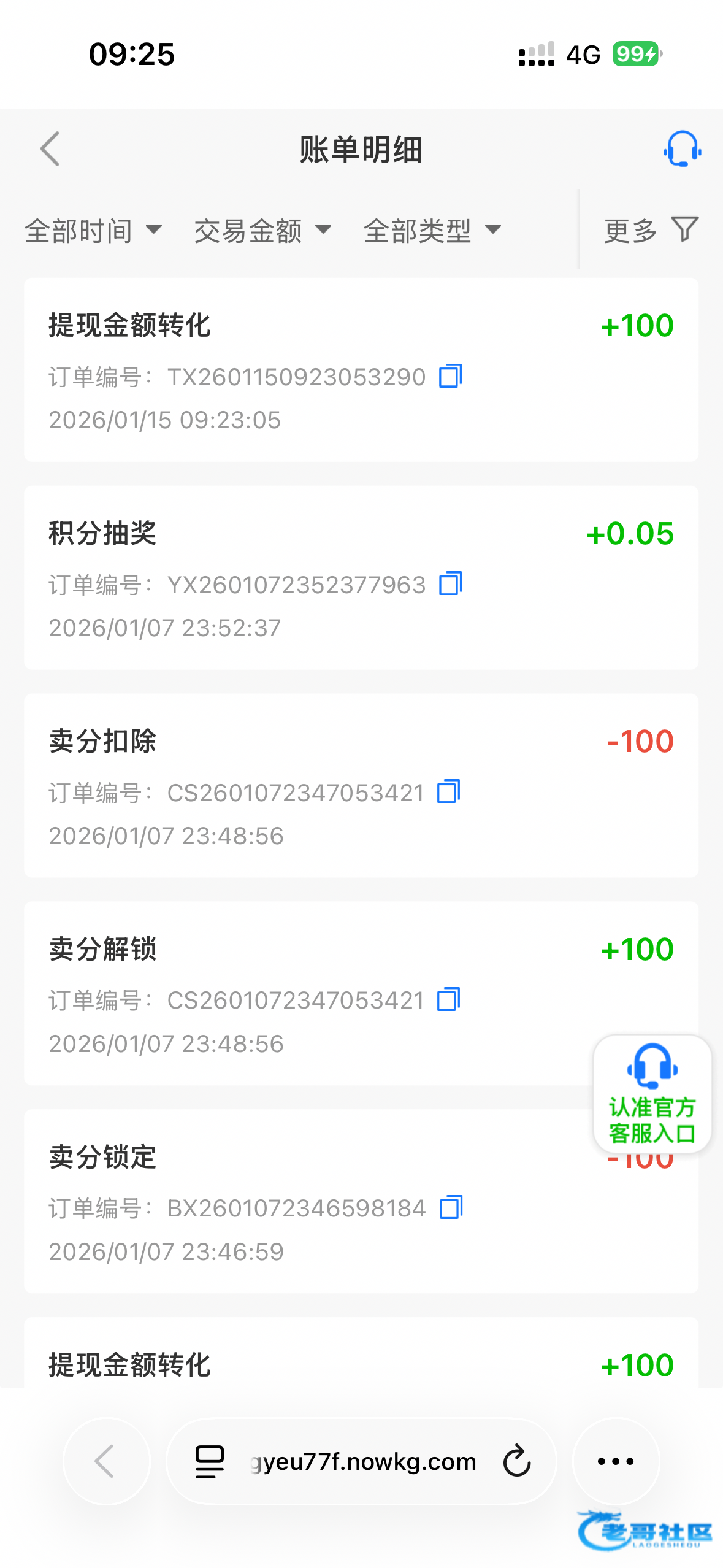Tap the address bar showing nowkg.com

[363, 1462]
